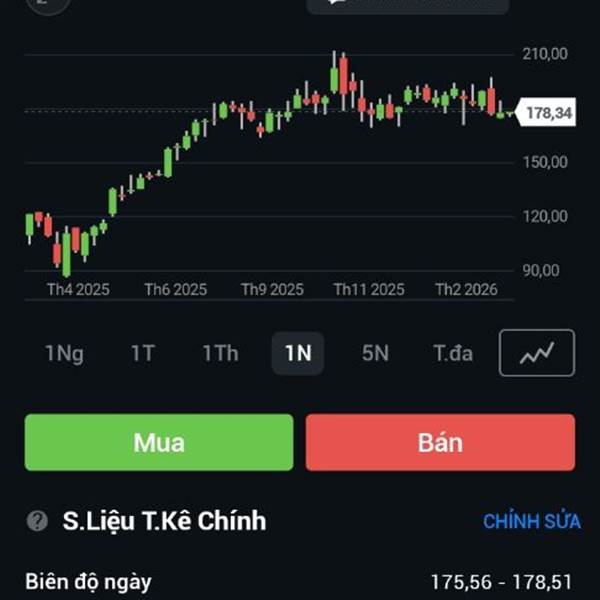This screenshot has width=600, height=600.
Task: Select the 1Ng time range
Action: tap(64, 353)
